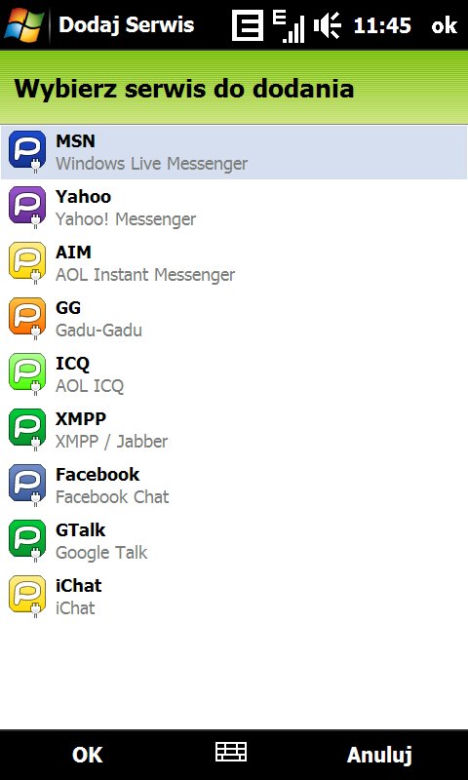
Task: Pick the AIM AOL Instant Messenger service
Action: [234, 263]
